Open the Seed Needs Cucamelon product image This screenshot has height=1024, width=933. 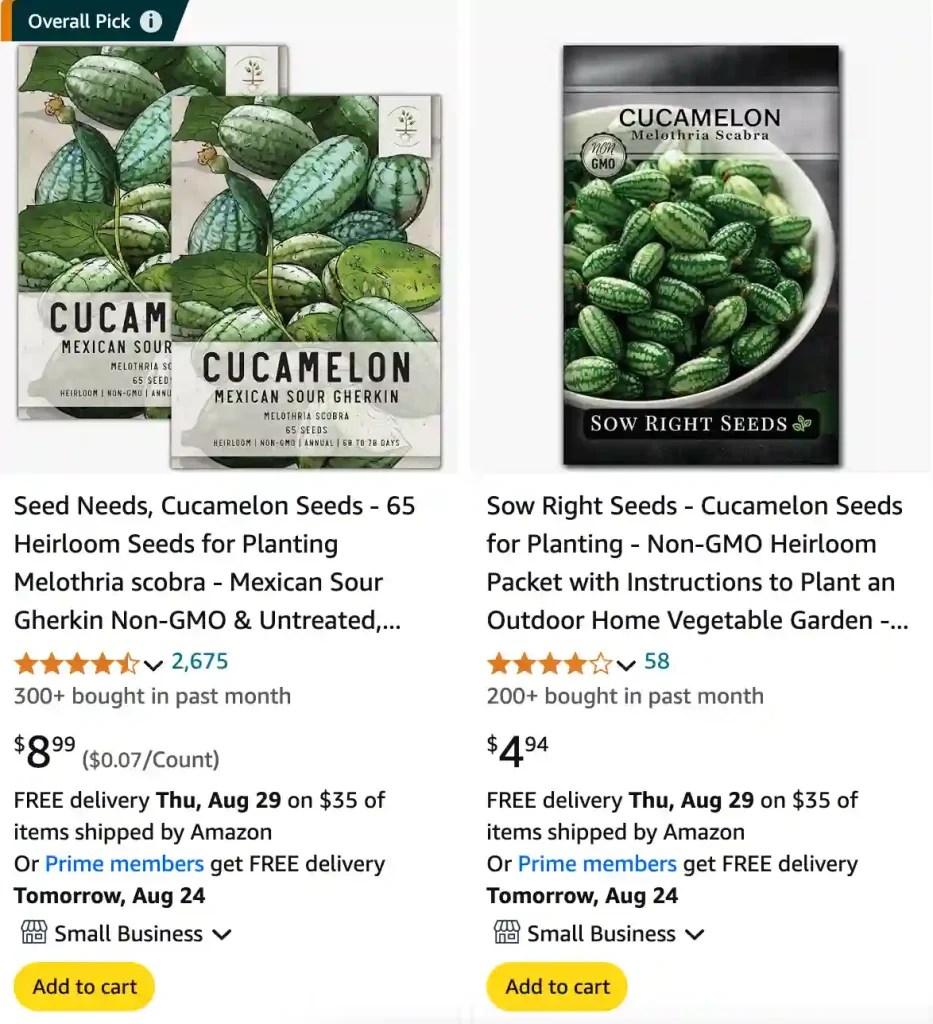[x=229, y=257]
